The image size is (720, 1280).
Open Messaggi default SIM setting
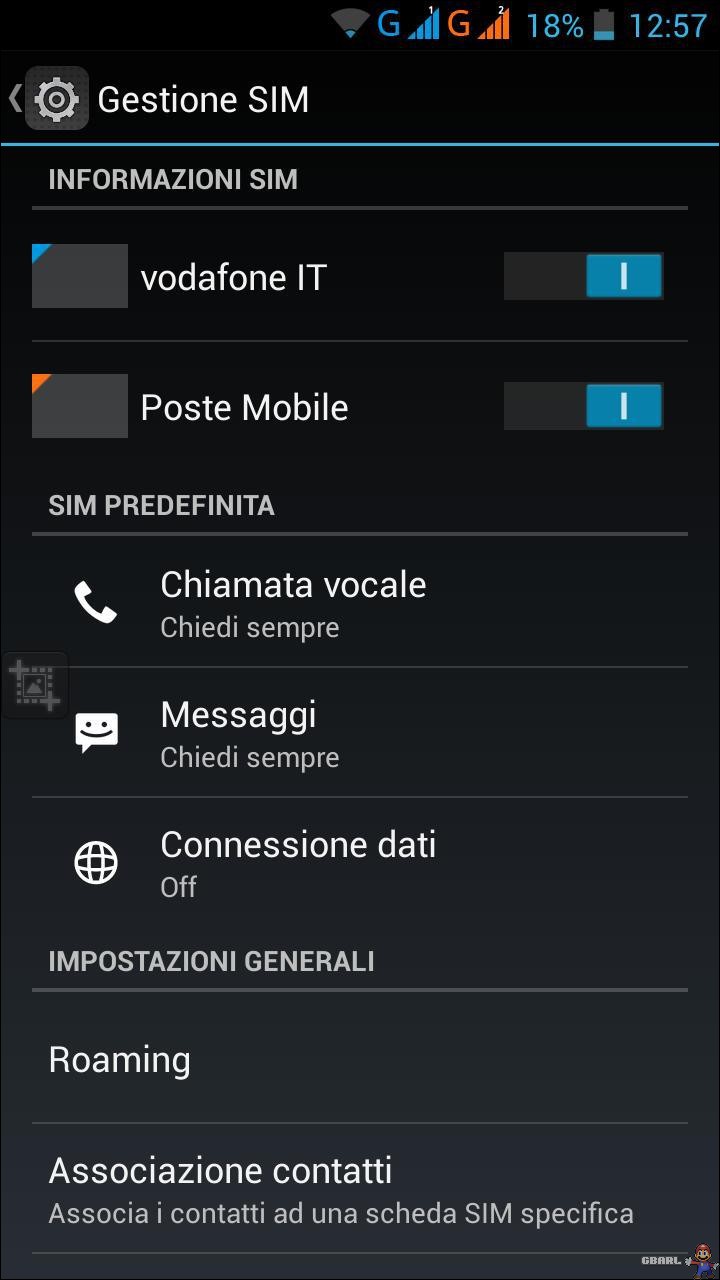360,733
